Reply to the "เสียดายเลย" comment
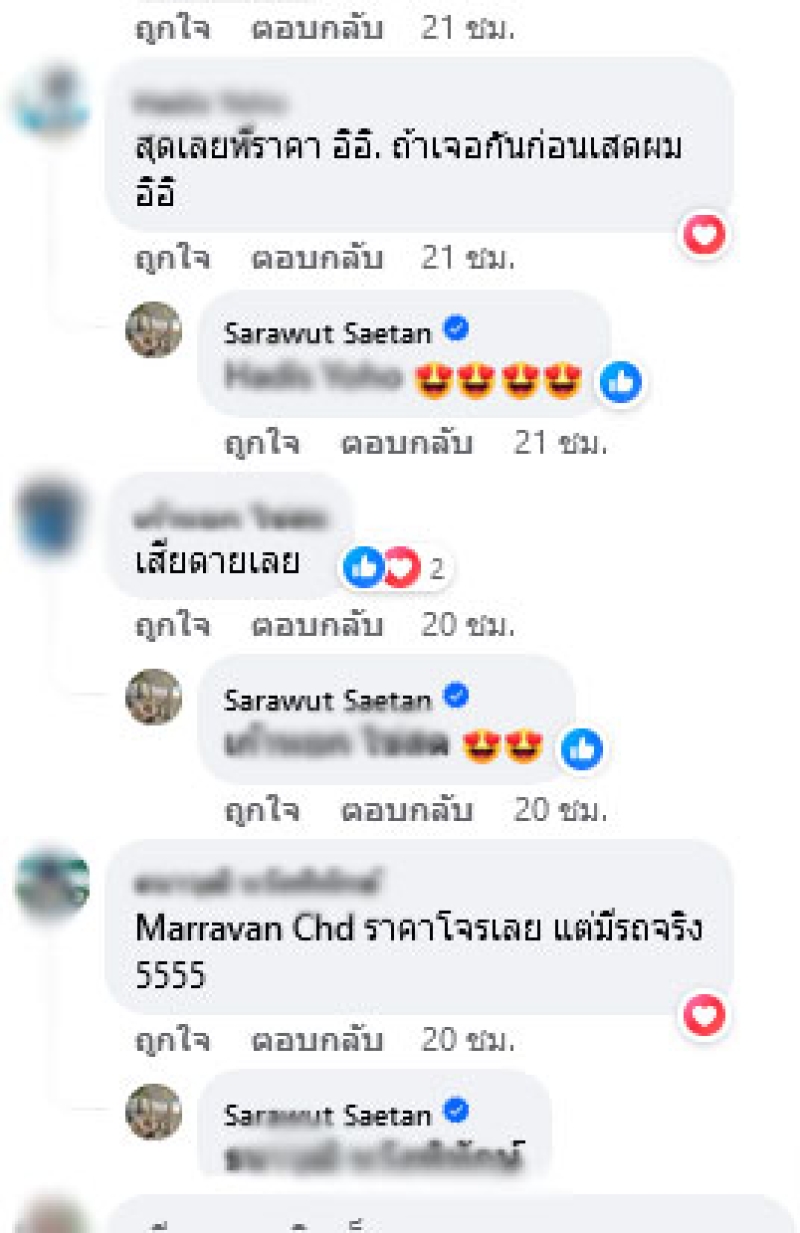Screen dimensions: 800x1233 317,626
